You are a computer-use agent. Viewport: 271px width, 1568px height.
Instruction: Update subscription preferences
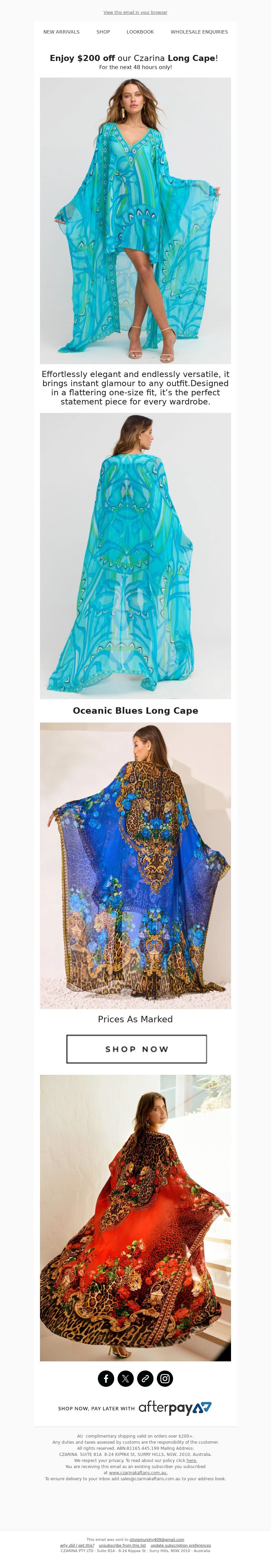pos(180,1545)
